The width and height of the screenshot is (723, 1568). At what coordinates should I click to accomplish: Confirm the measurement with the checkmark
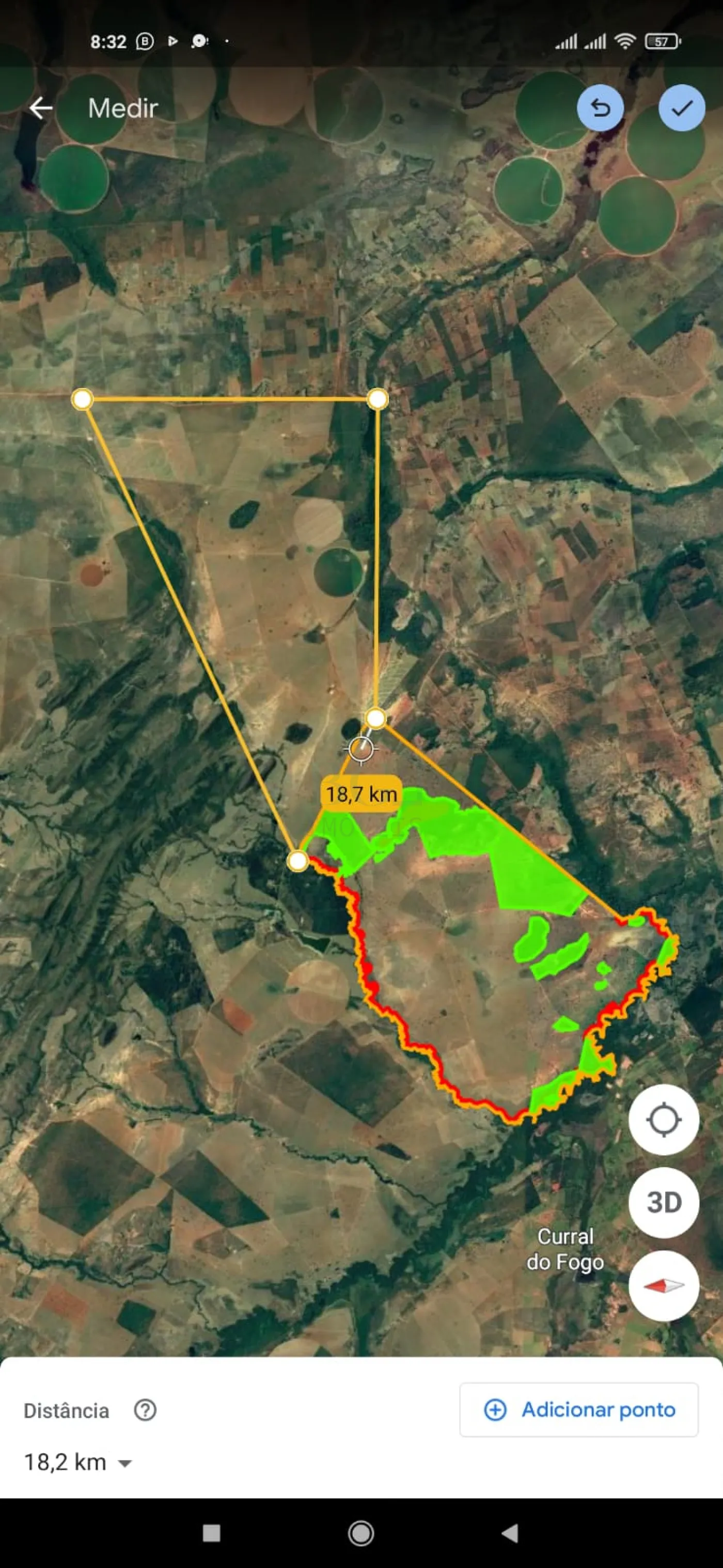pyautogui.click(x=682, y=108)
